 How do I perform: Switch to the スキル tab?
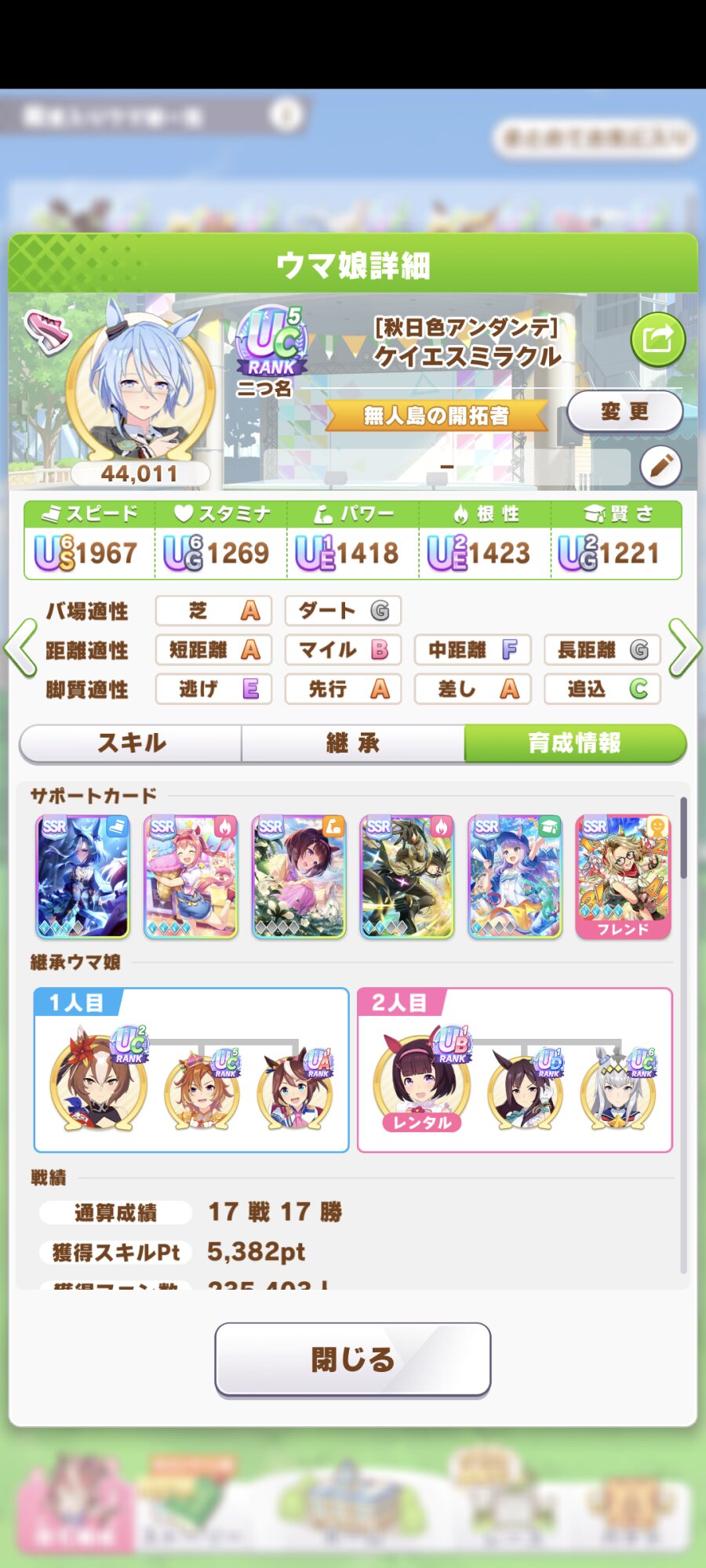[x=131, y=742]
